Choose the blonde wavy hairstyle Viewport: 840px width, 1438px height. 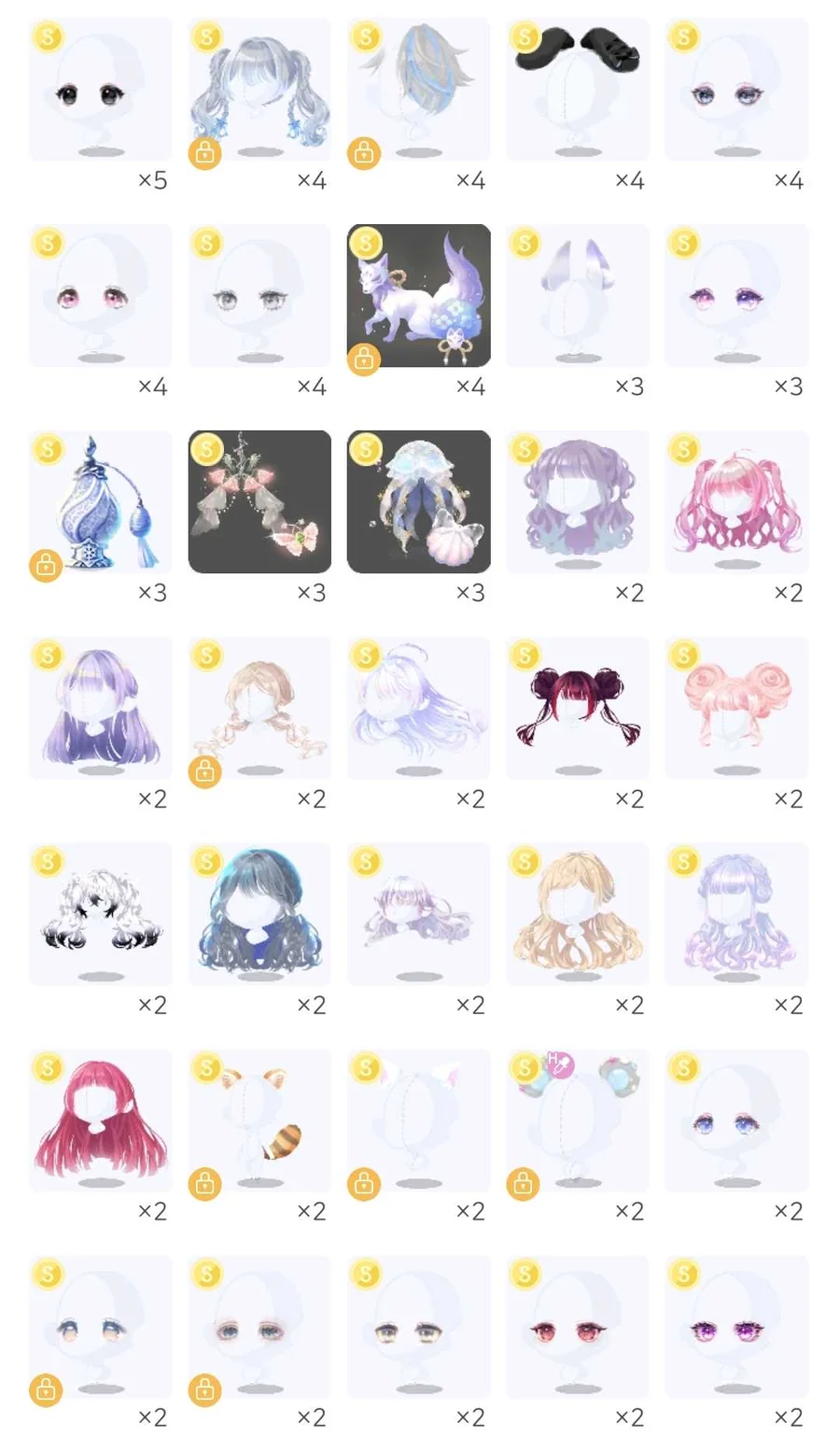(578, 914)
